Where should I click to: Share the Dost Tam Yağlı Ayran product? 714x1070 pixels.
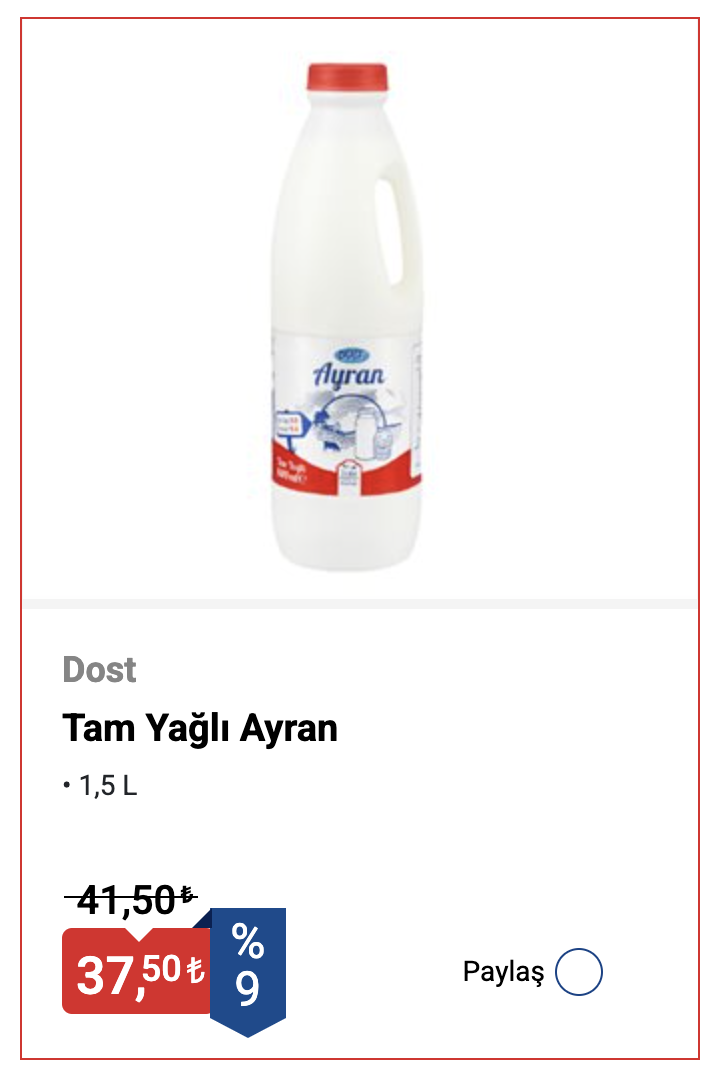pos(578,972)
